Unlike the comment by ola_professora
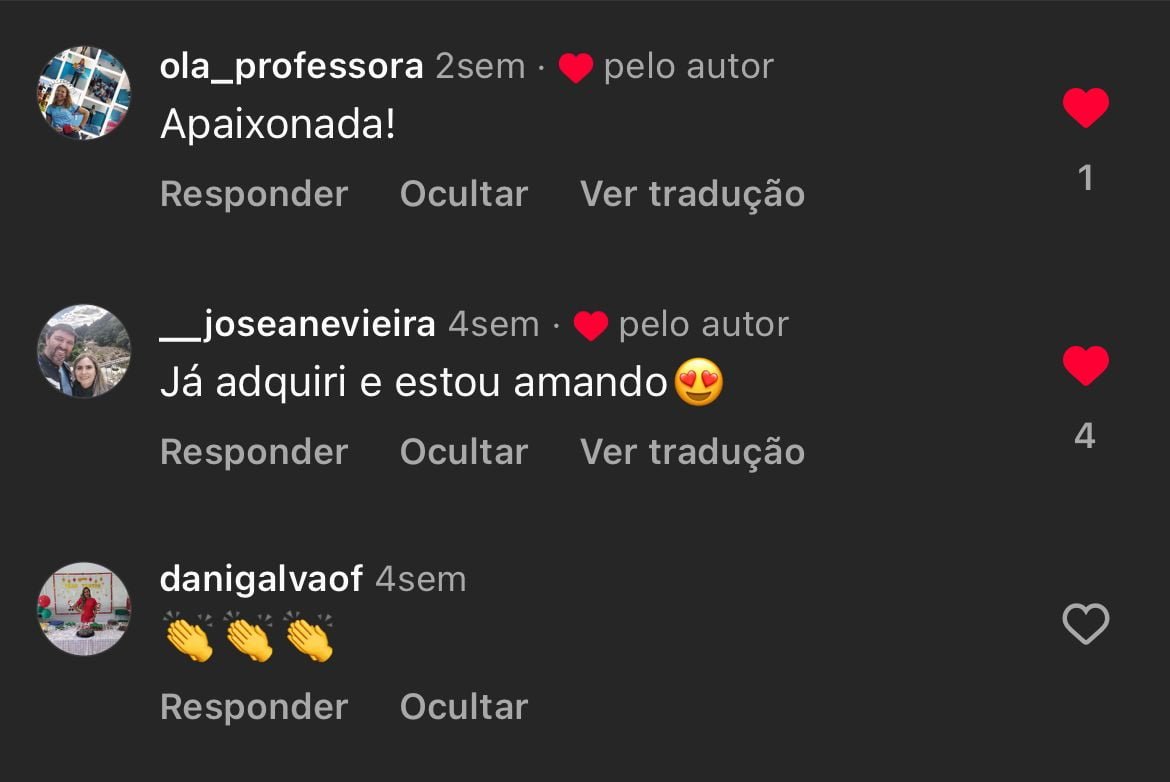Screen dimensions: 1170x782 [x=1085, y=108]
